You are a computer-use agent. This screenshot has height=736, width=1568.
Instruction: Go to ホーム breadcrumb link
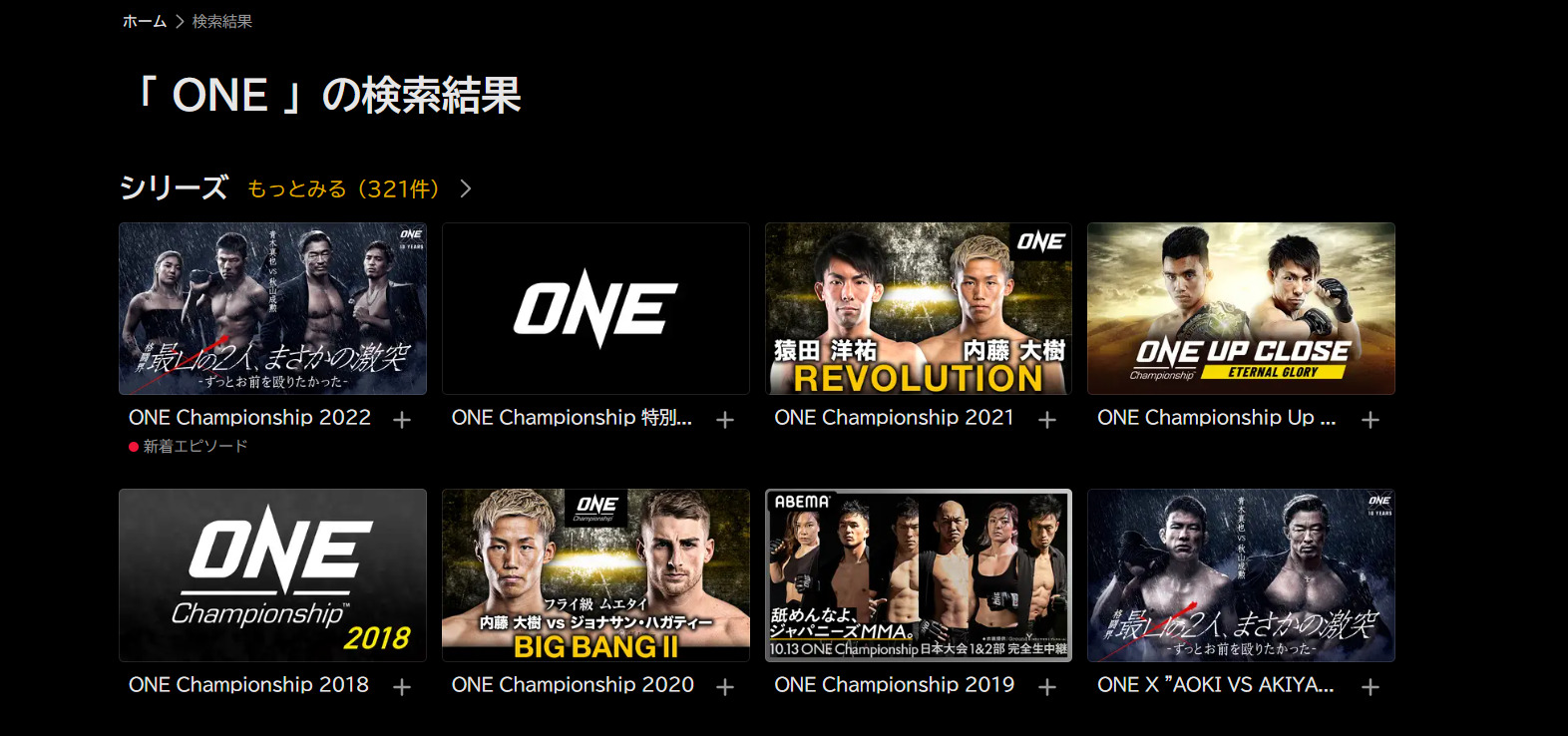click(x=145, y=21)
